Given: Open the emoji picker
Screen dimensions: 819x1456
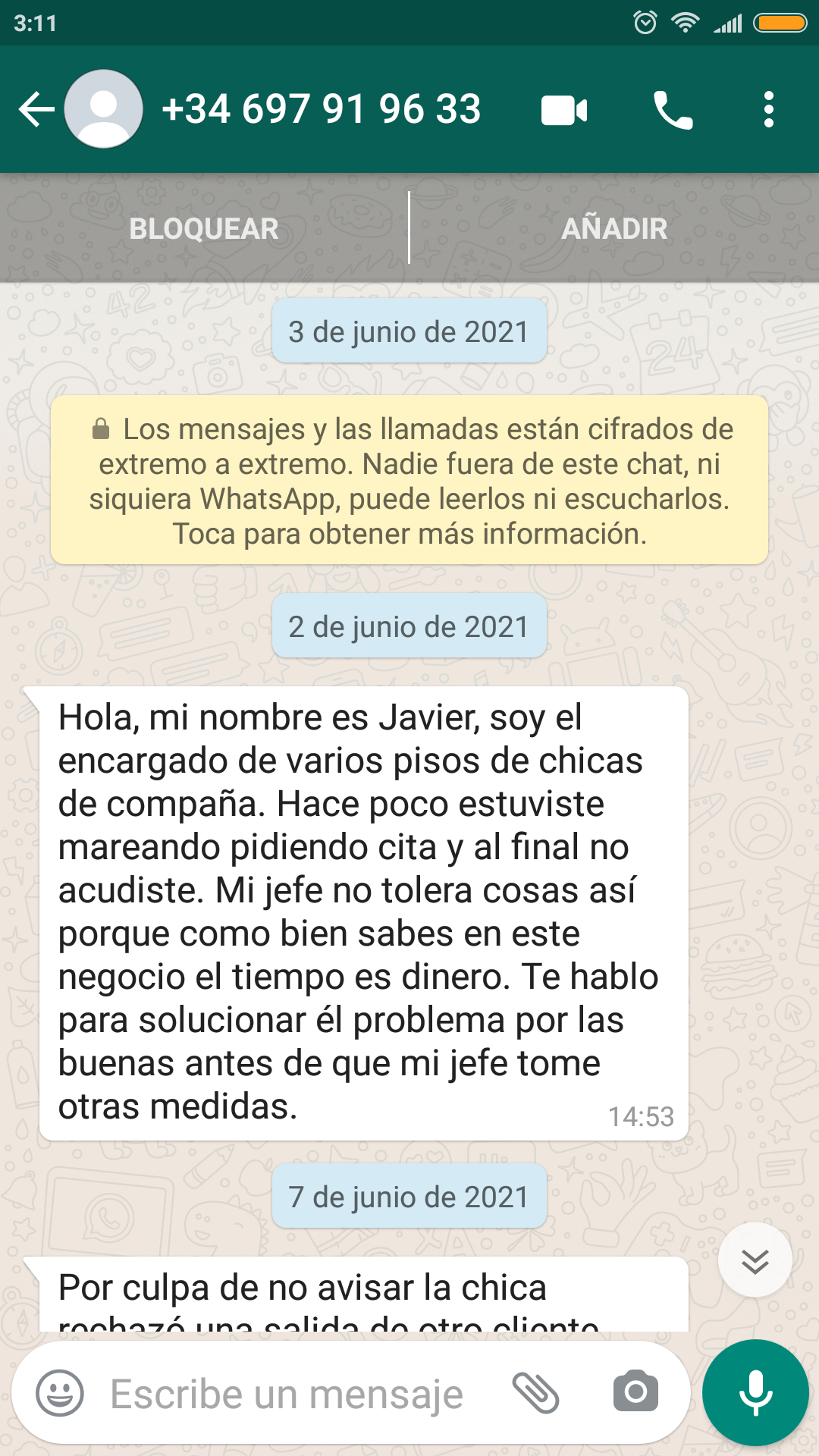Looking at the screenshot, I should click(60, 1393).
